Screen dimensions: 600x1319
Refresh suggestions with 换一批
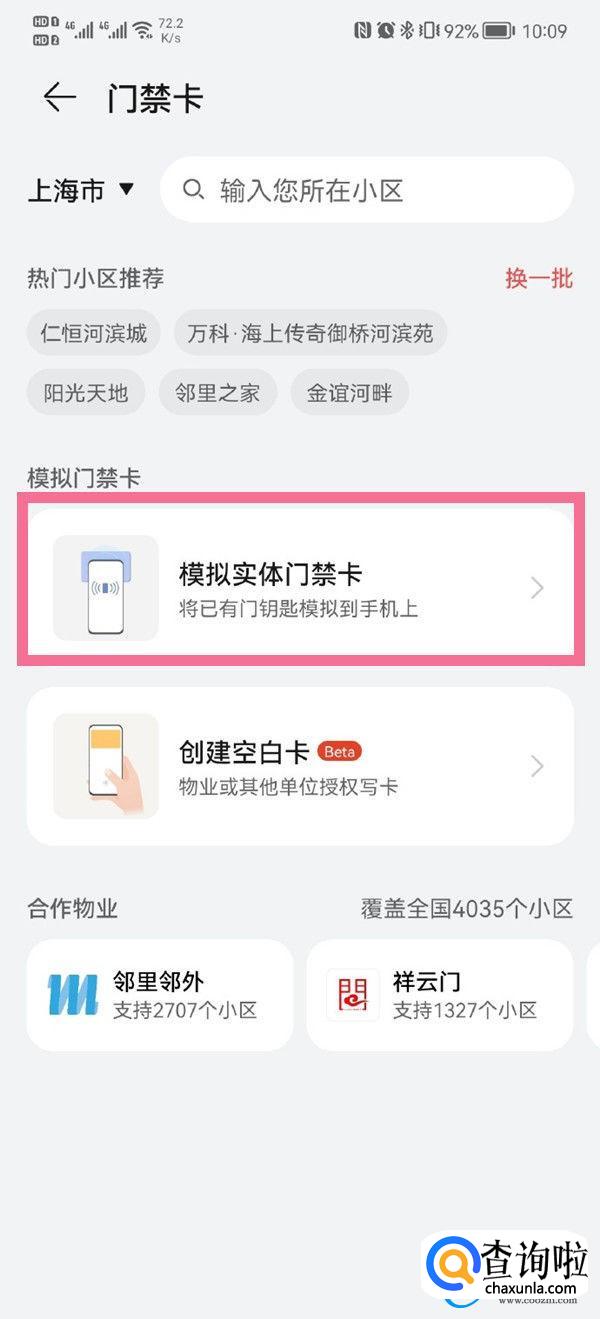click(x=538, y=279)
